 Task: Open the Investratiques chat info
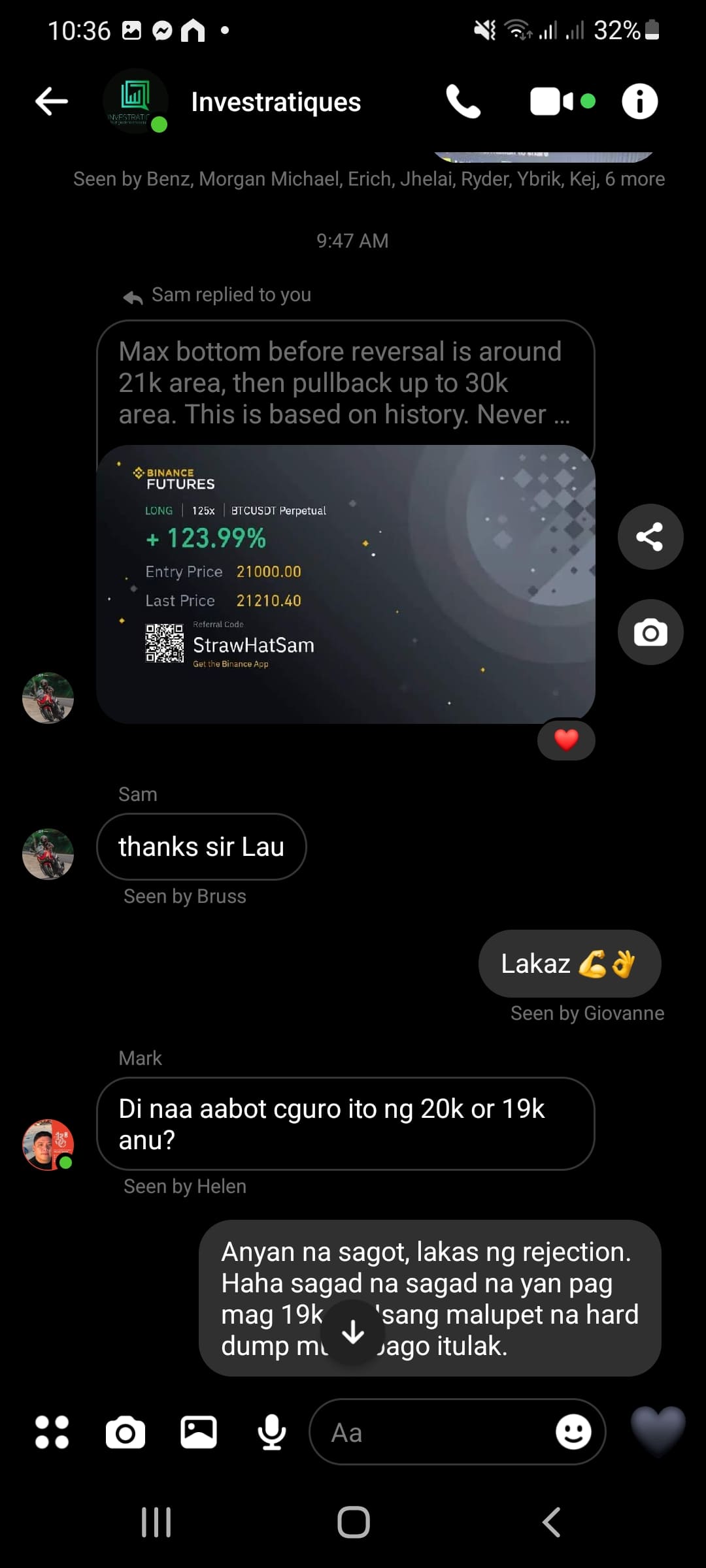click(639, 101)
